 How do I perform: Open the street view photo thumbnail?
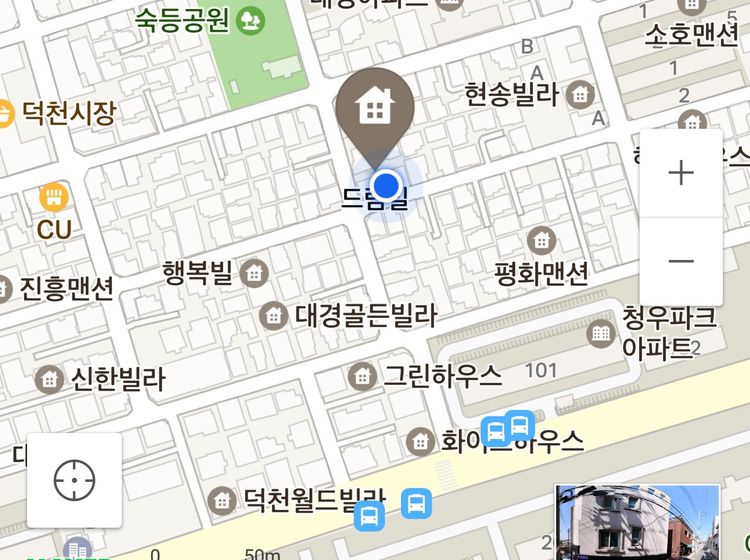[637, 522]
